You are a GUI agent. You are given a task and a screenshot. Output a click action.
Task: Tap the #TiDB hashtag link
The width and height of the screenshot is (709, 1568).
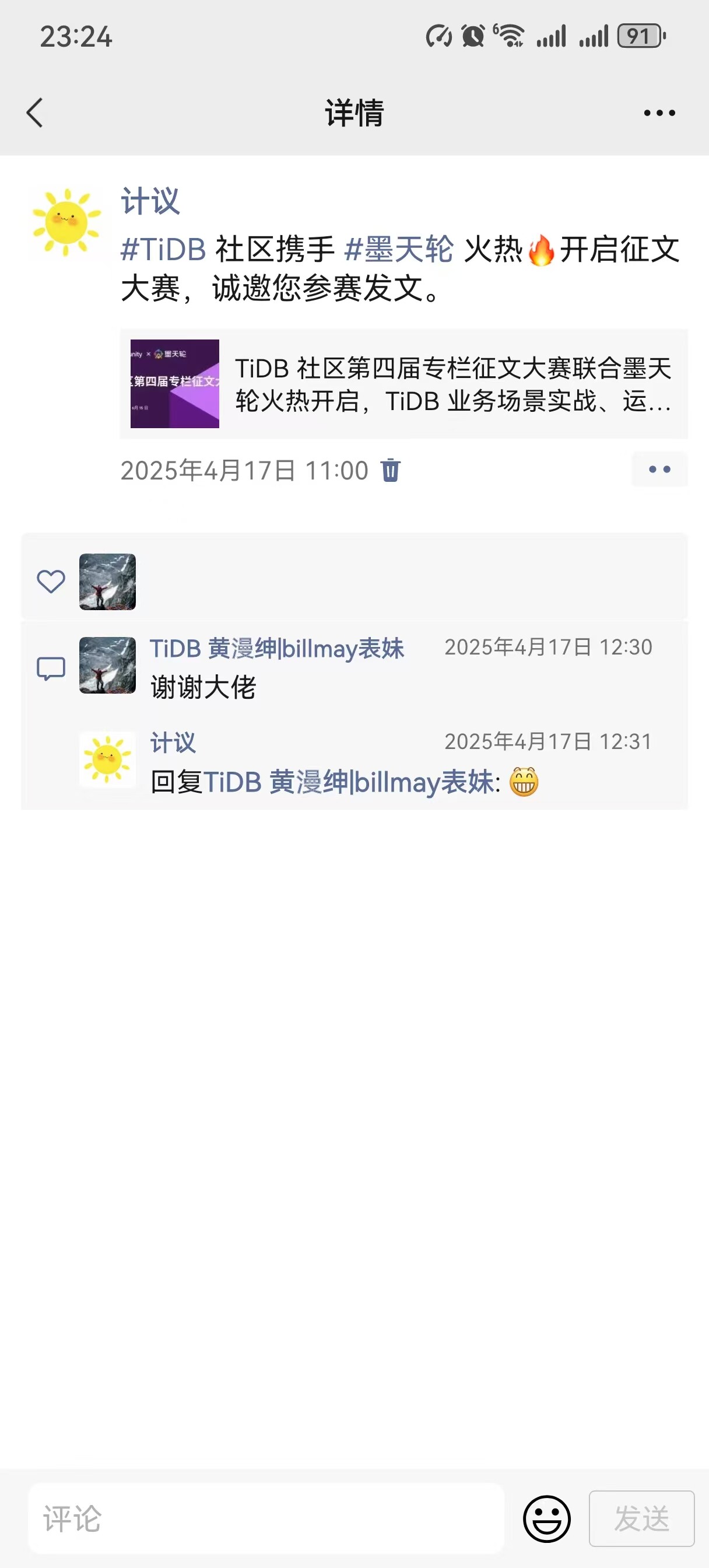[x=163, y=250]
